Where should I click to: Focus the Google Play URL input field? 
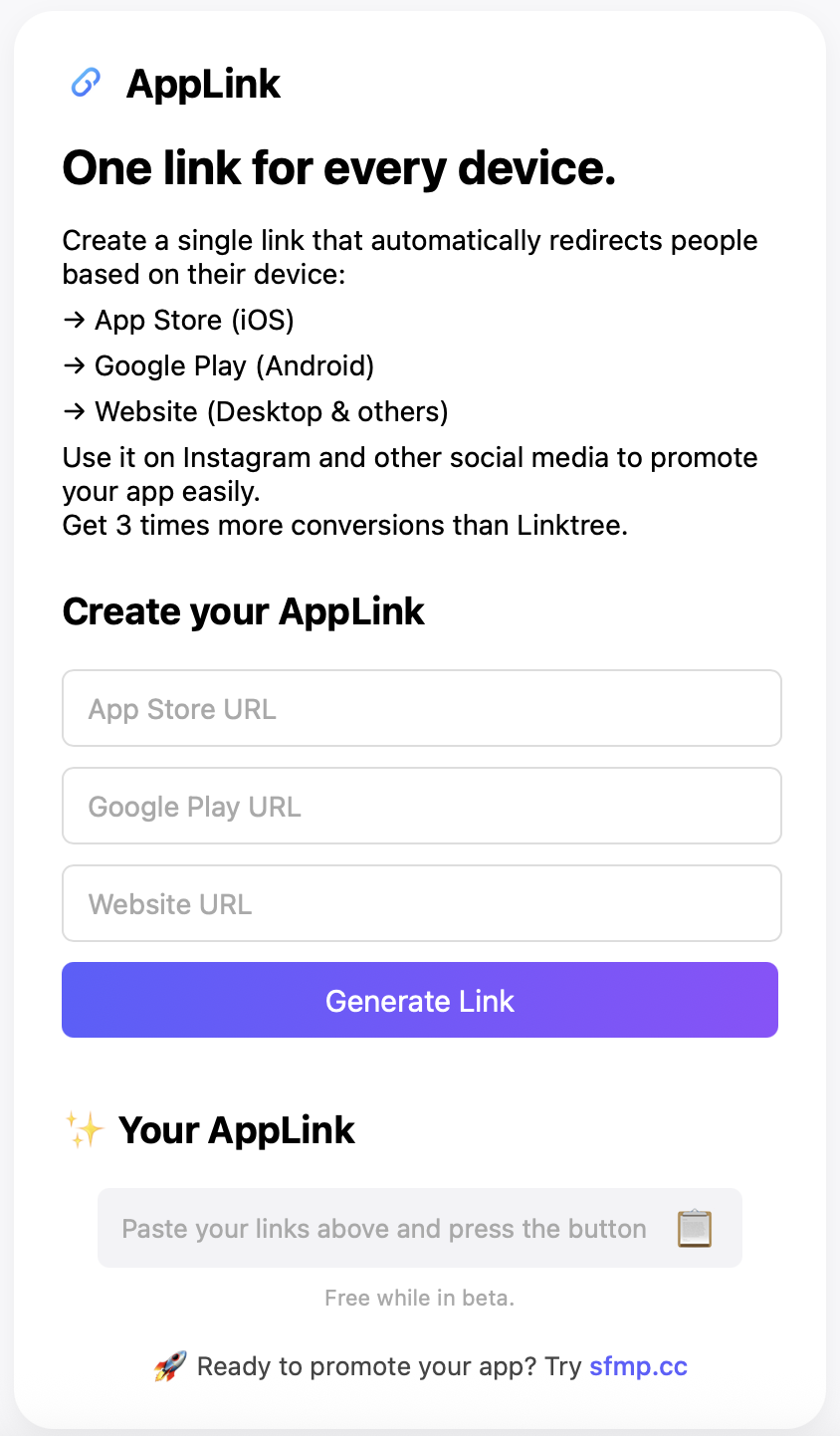pos(420,806)
